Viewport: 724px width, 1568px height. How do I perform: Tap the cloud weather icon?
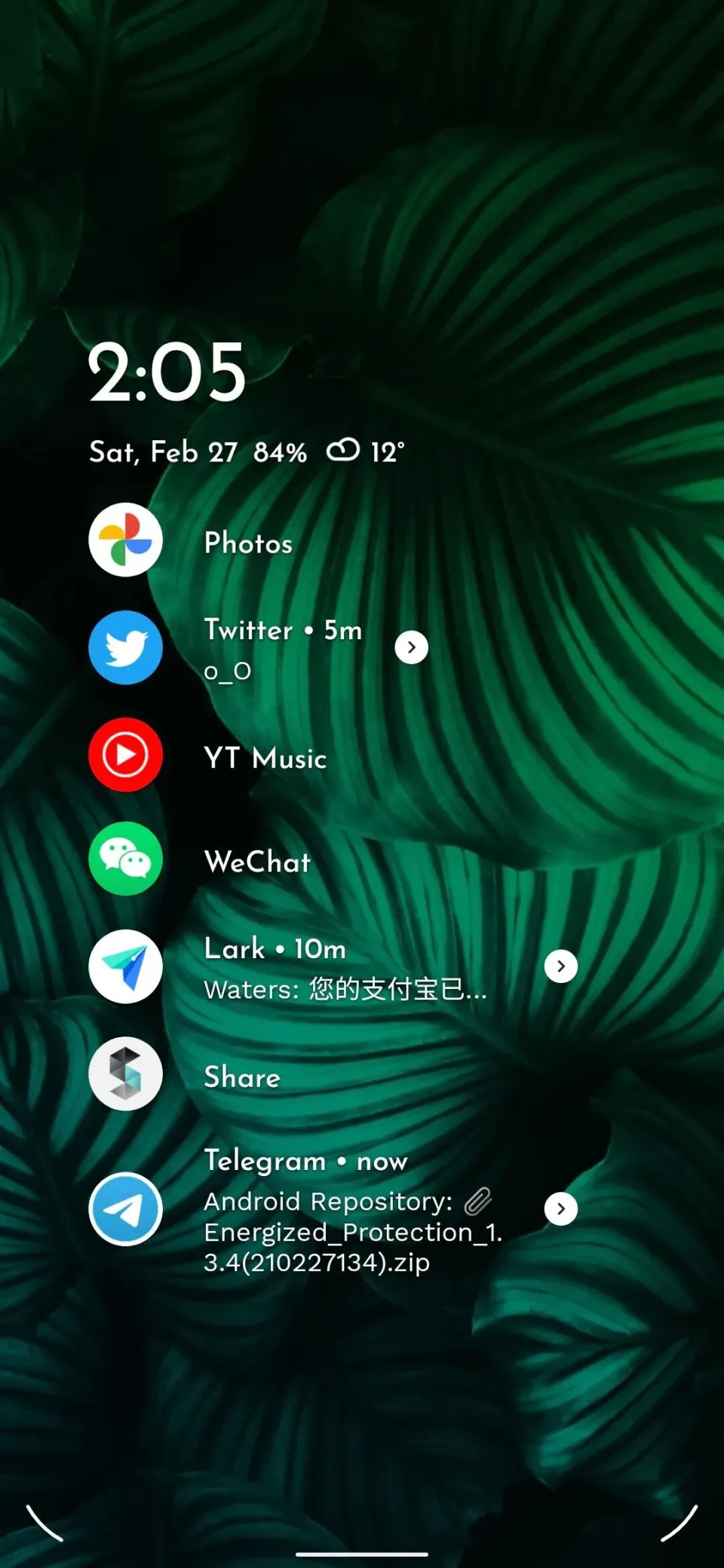[345, 450]
